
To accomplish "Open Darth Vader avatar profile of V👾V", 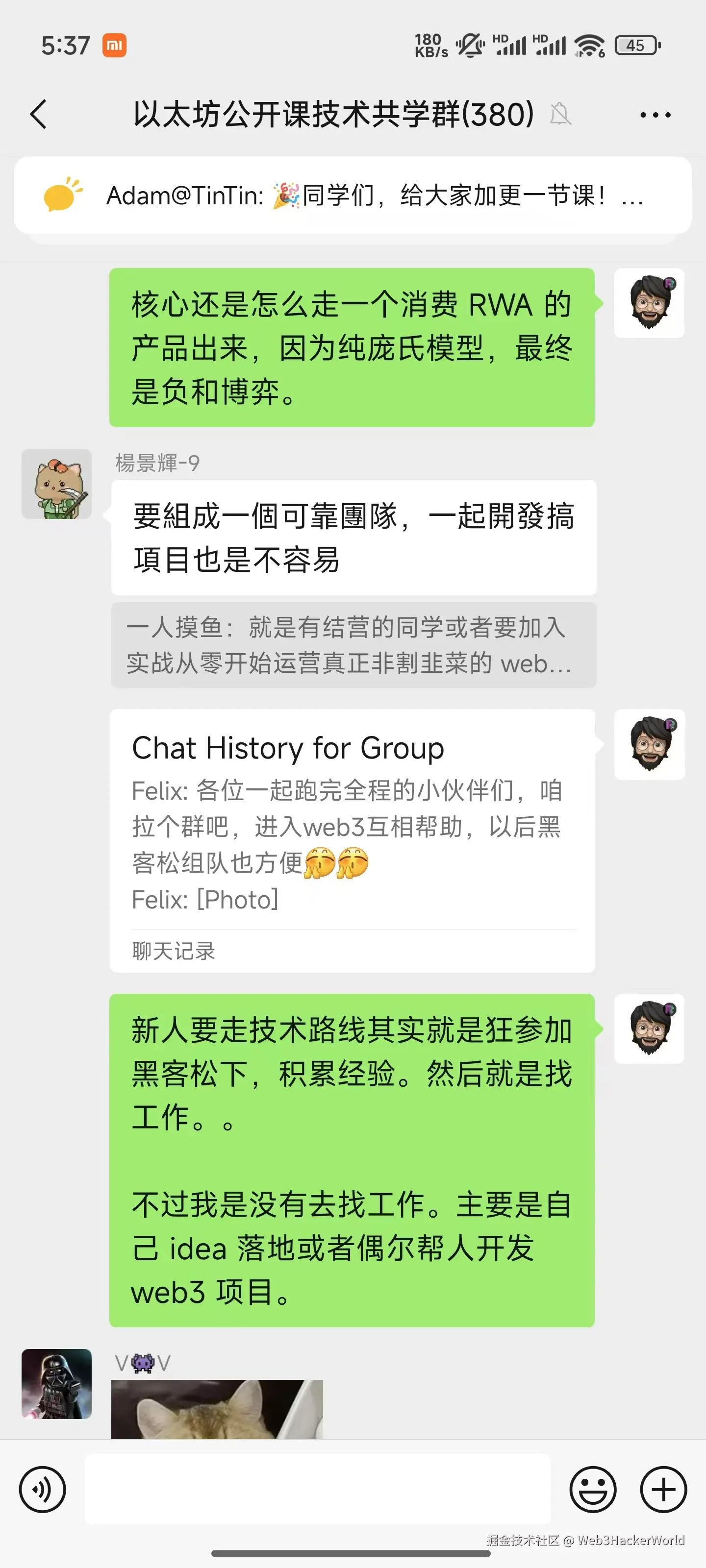I will click(57, 1384).
